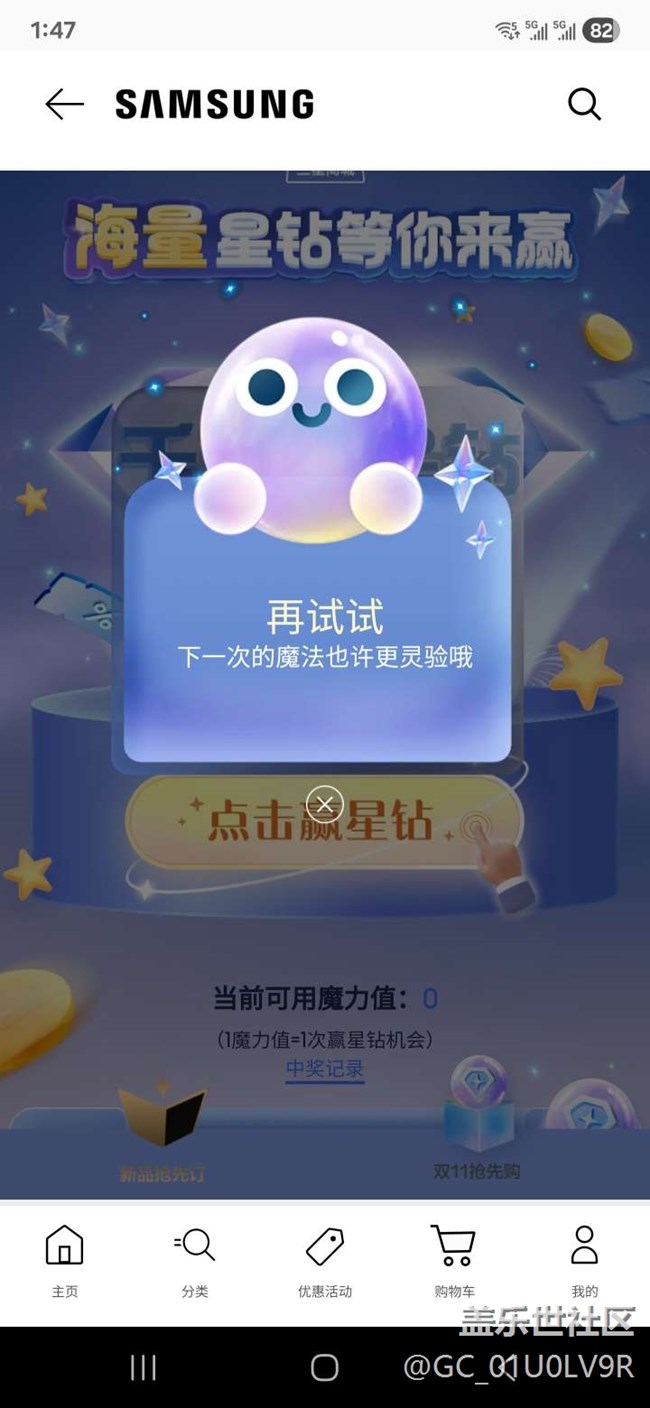This screenshot has width=650, height=1408.
Task: Switch to the 分类 categories tab
Action: 195,1260
